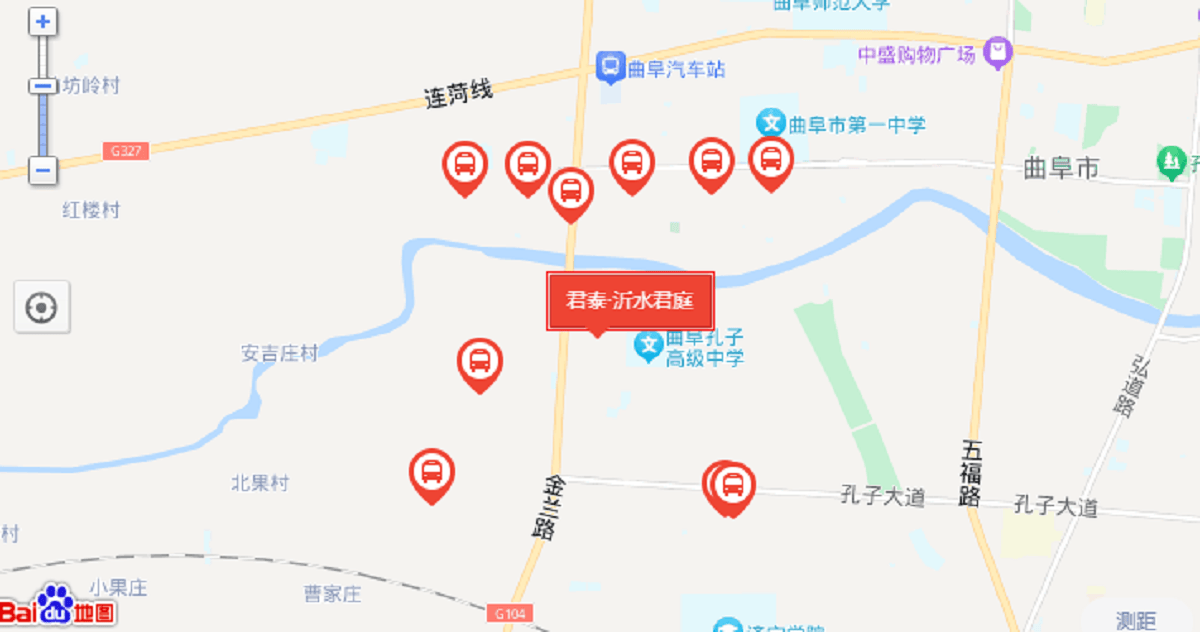Image resolution: width=1200 pixels, height=632 pixels.
Task: Open the 测距 distance measuring tool
Action: [x=1136, y=620]
